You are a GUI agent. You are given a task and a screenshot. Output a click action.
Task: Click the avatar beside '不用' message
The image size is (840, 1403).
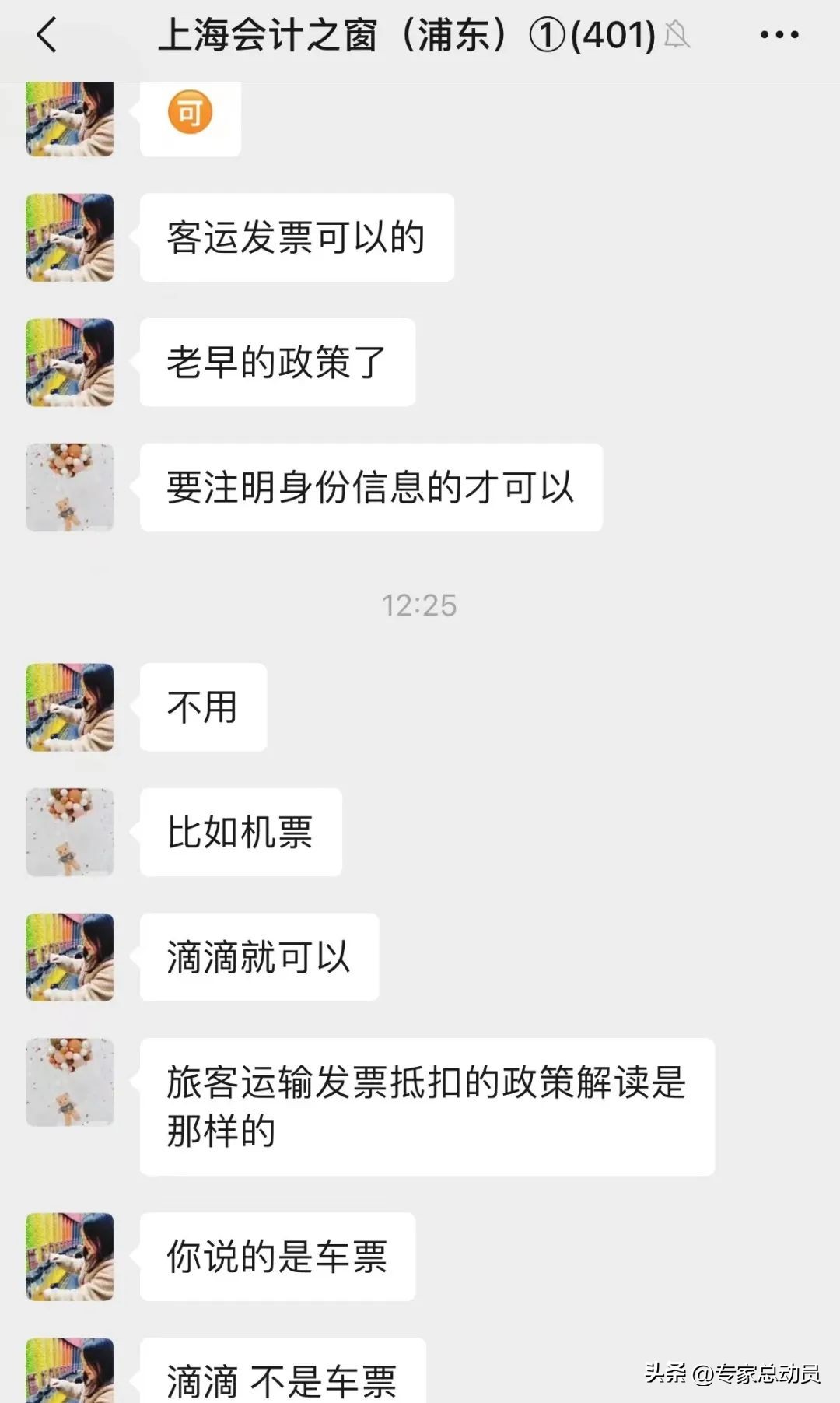(x=69, y=707)
